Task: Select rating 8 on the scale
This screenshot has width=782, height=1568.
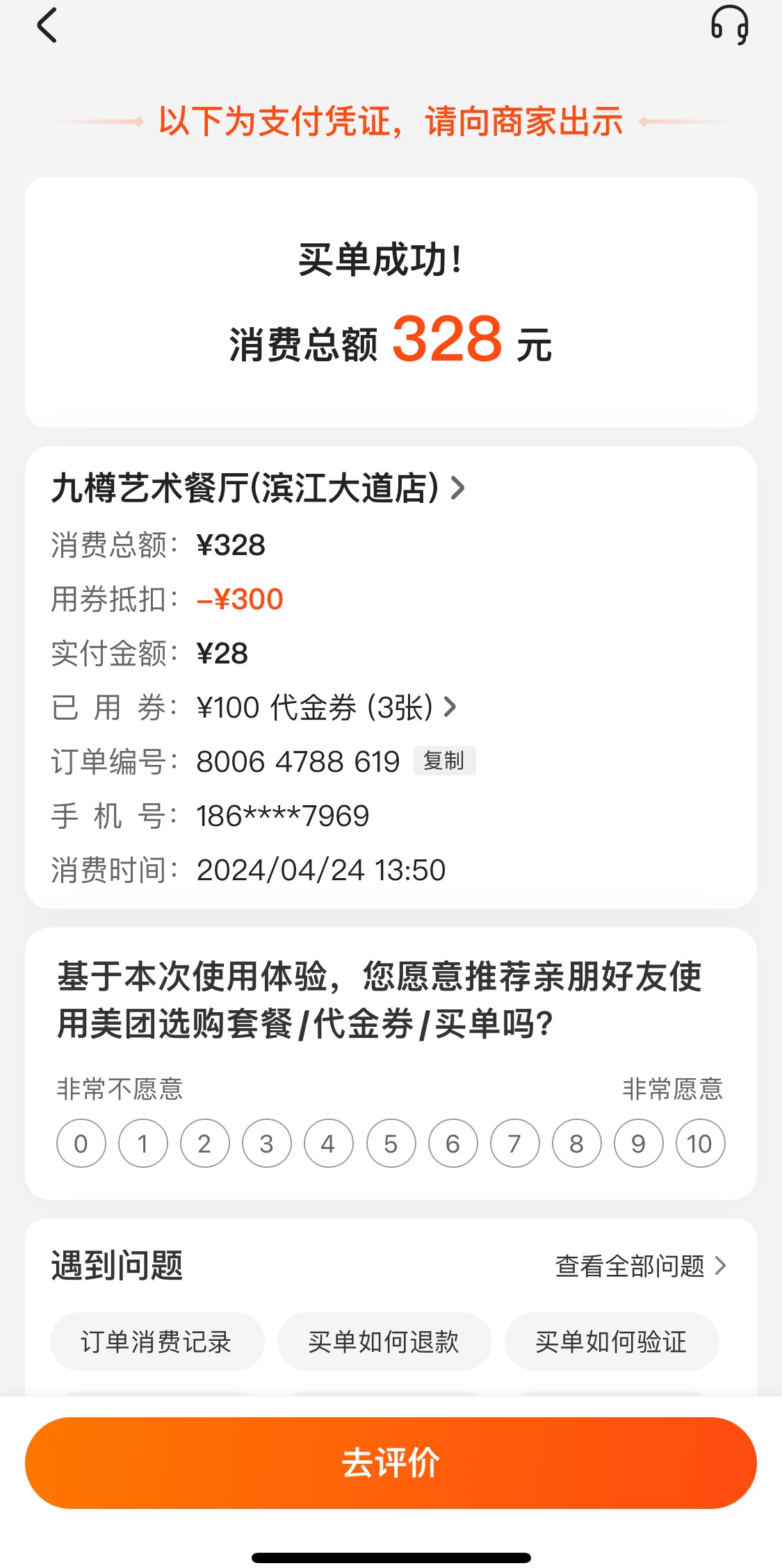Action: [x=577, y=1144]
